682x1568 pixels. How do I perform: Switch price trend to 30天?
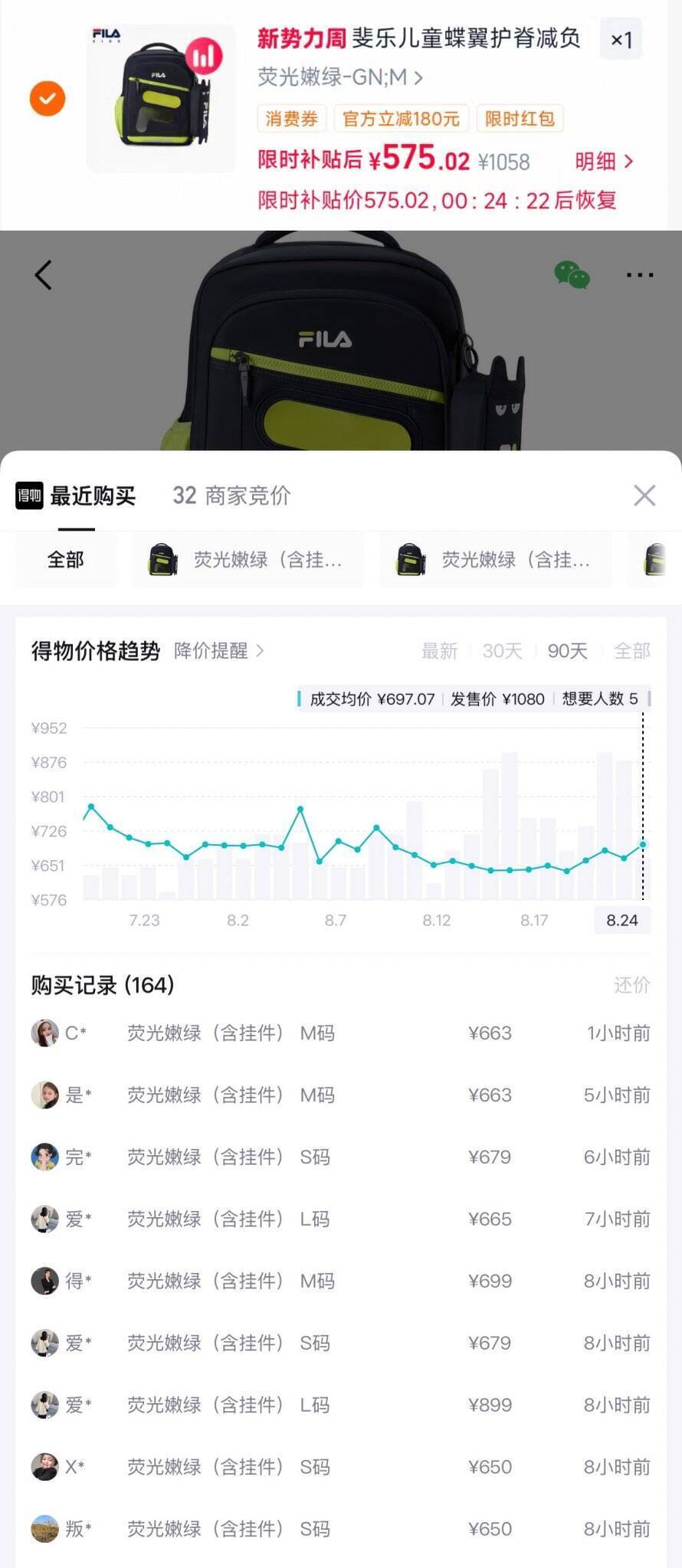pos(502,651)
